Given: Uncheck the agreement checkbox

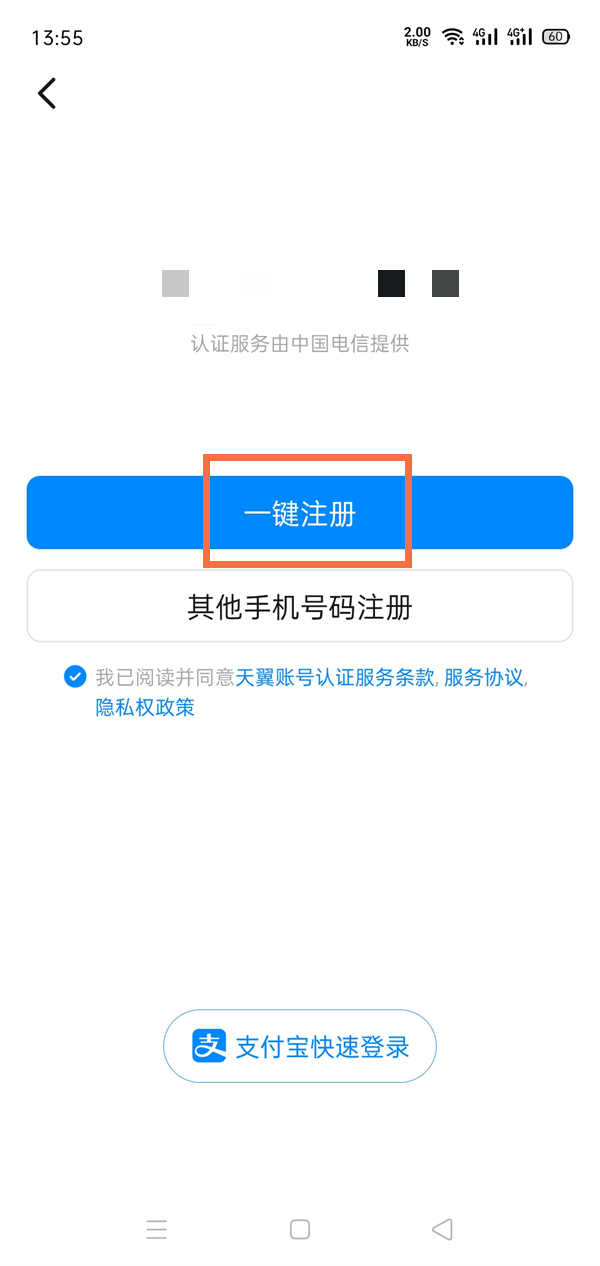Looking at the screenshot, I should coord(75,677).
